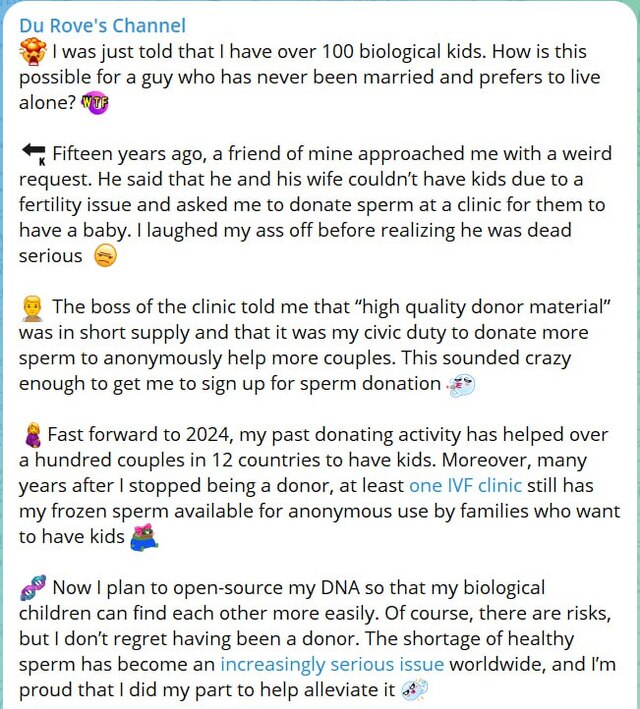This screenshot has width=640, height=709.
Task: Open Du Rove's Channel name
Action: 102,25
